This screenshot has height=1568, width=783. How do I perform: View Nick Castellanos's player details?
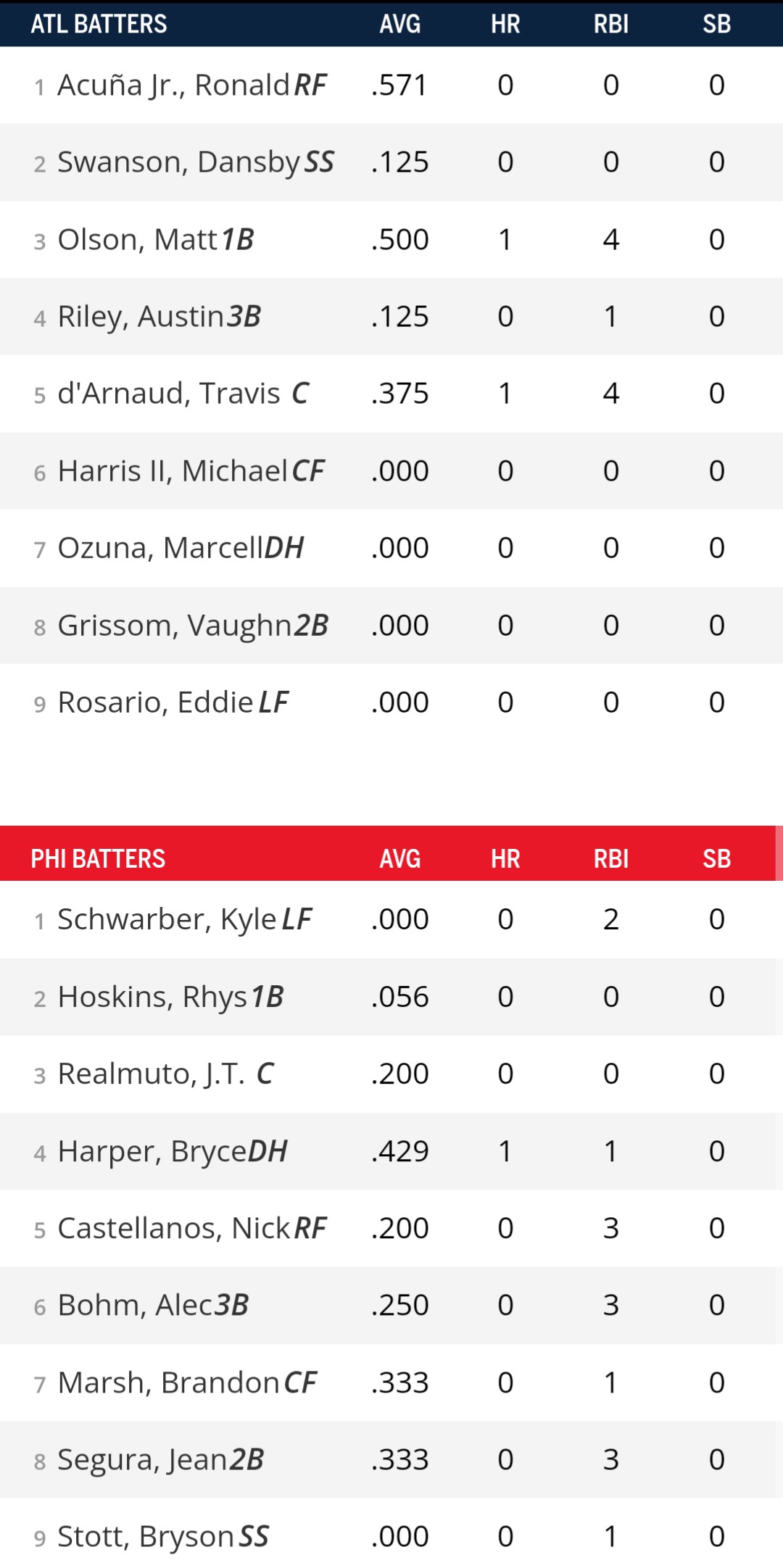(174, 1228)
